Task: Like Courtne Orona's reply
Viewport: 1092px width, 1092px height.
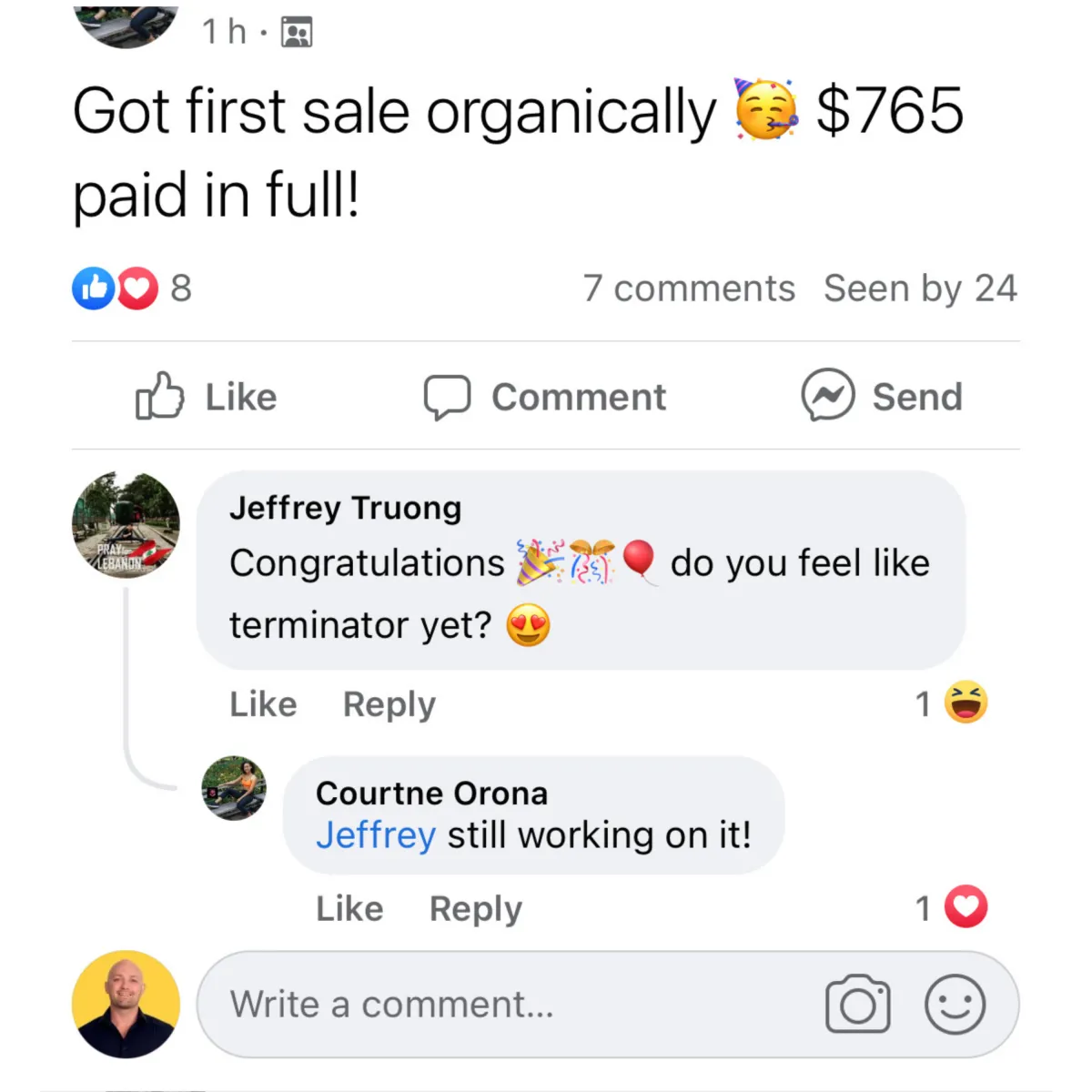Action: 349,908
